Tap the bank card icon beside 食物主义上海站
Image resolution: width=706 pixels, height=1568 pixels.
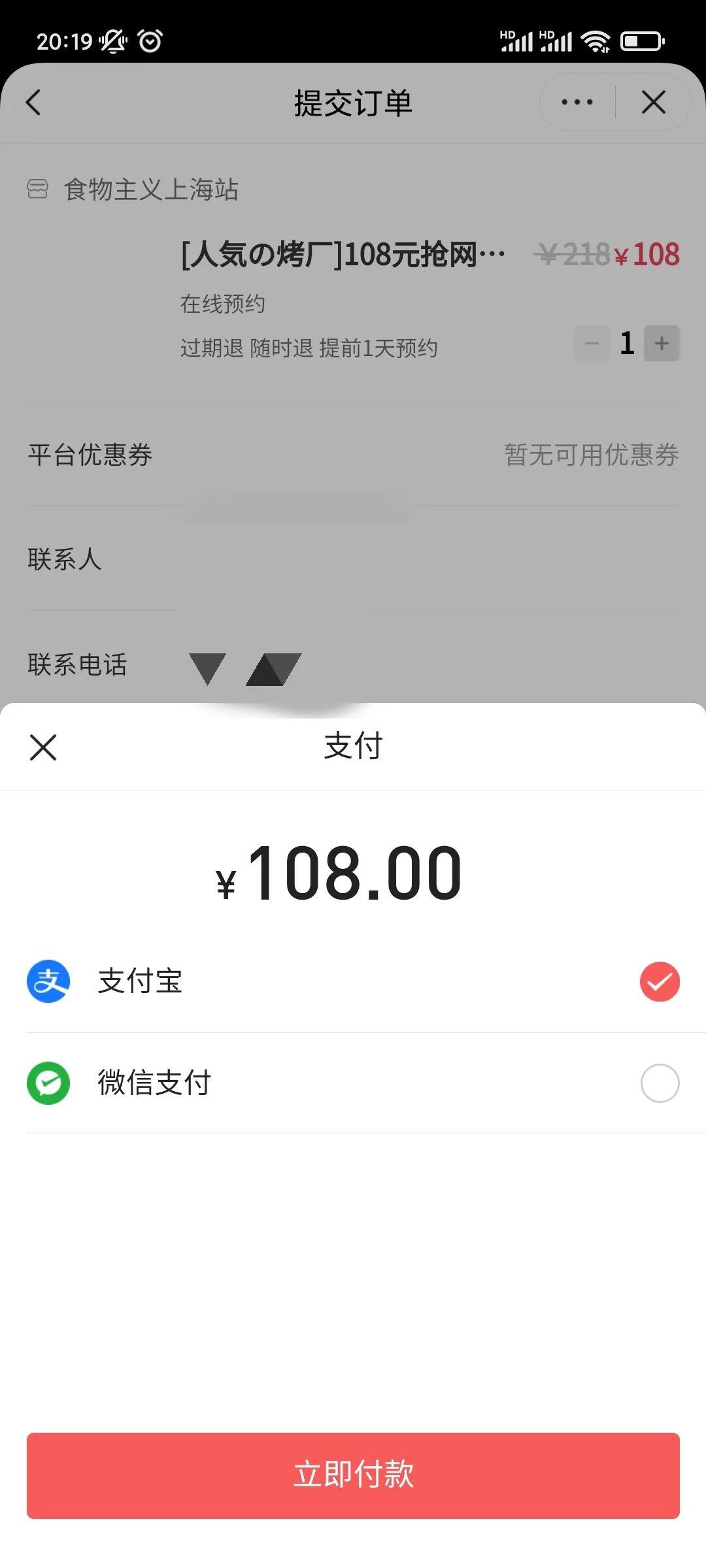coord(37,190)
